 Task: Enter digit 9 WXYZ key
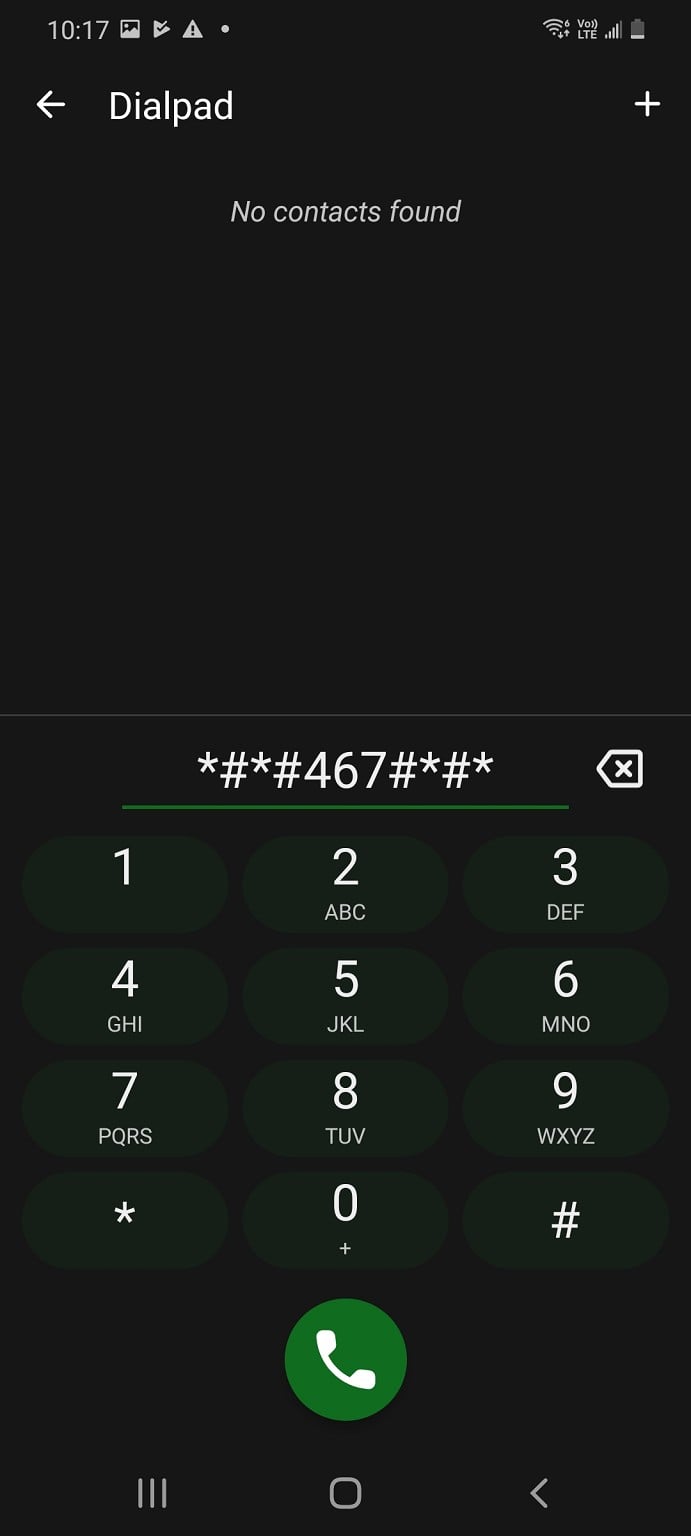pyautogui.click(x=565, y=1108)
